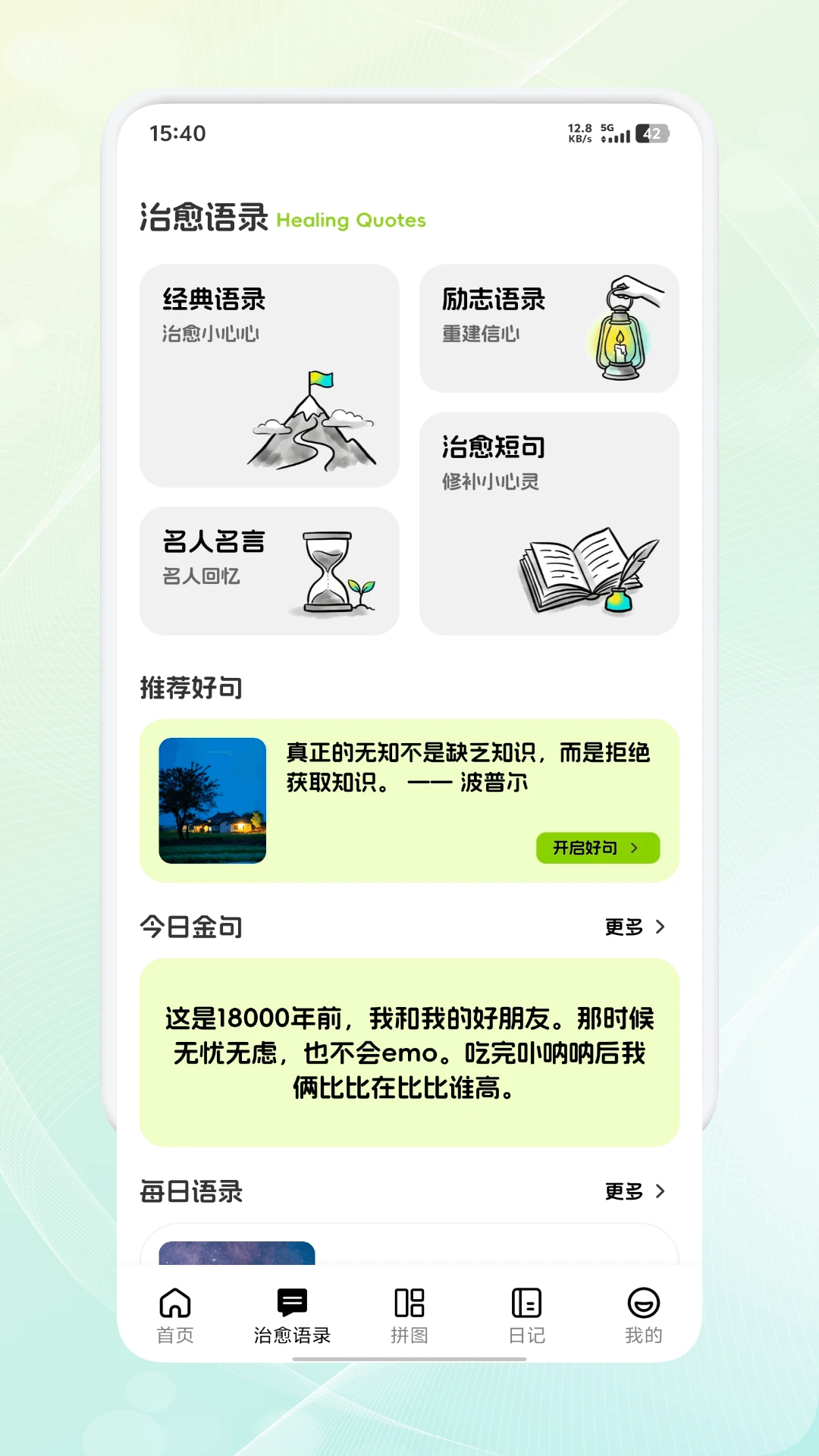Open today's golden quote card
Screen dimensions: 819x1456
pos(409,1053)
